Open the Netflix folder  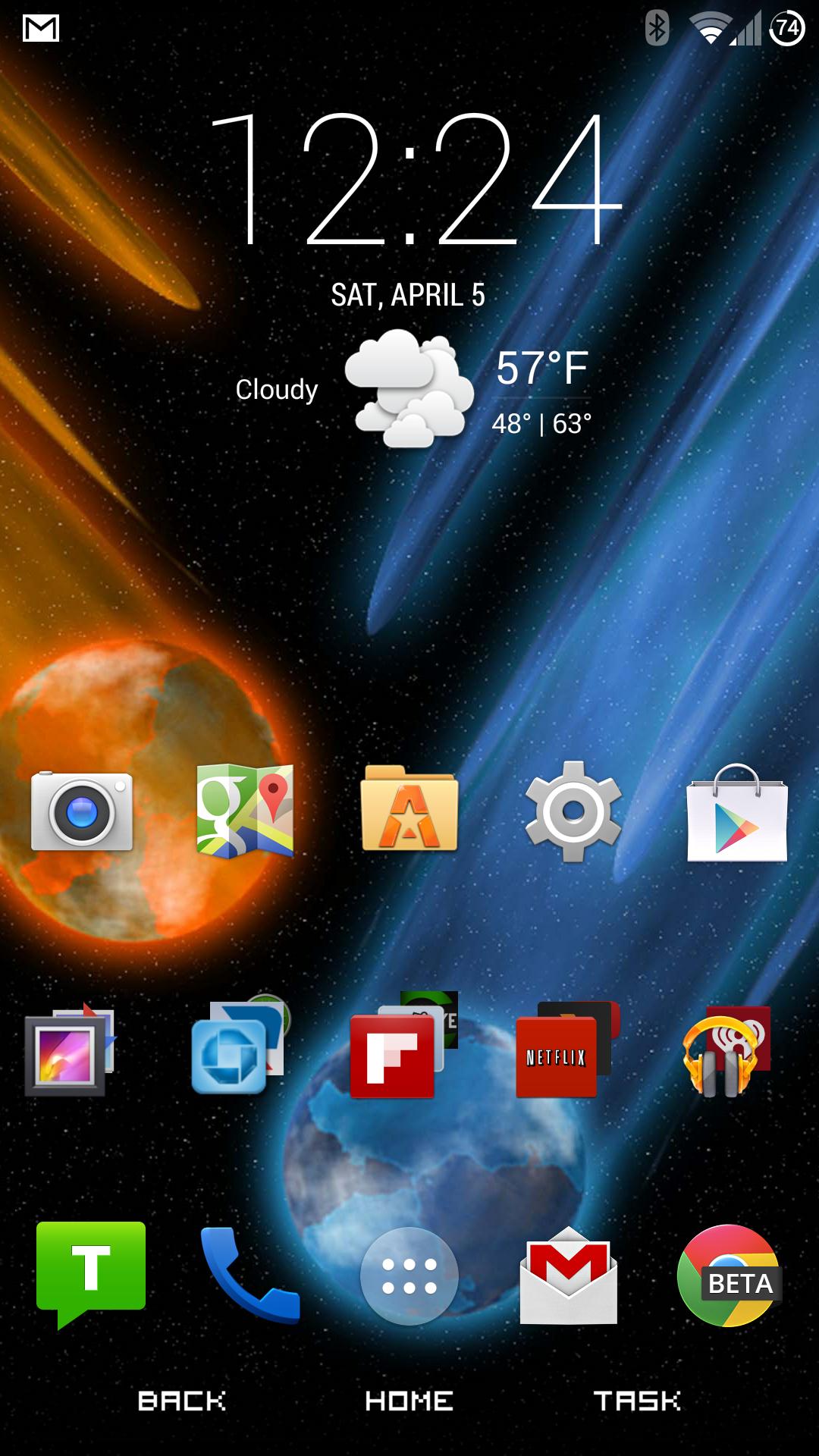click(562, 1050)
